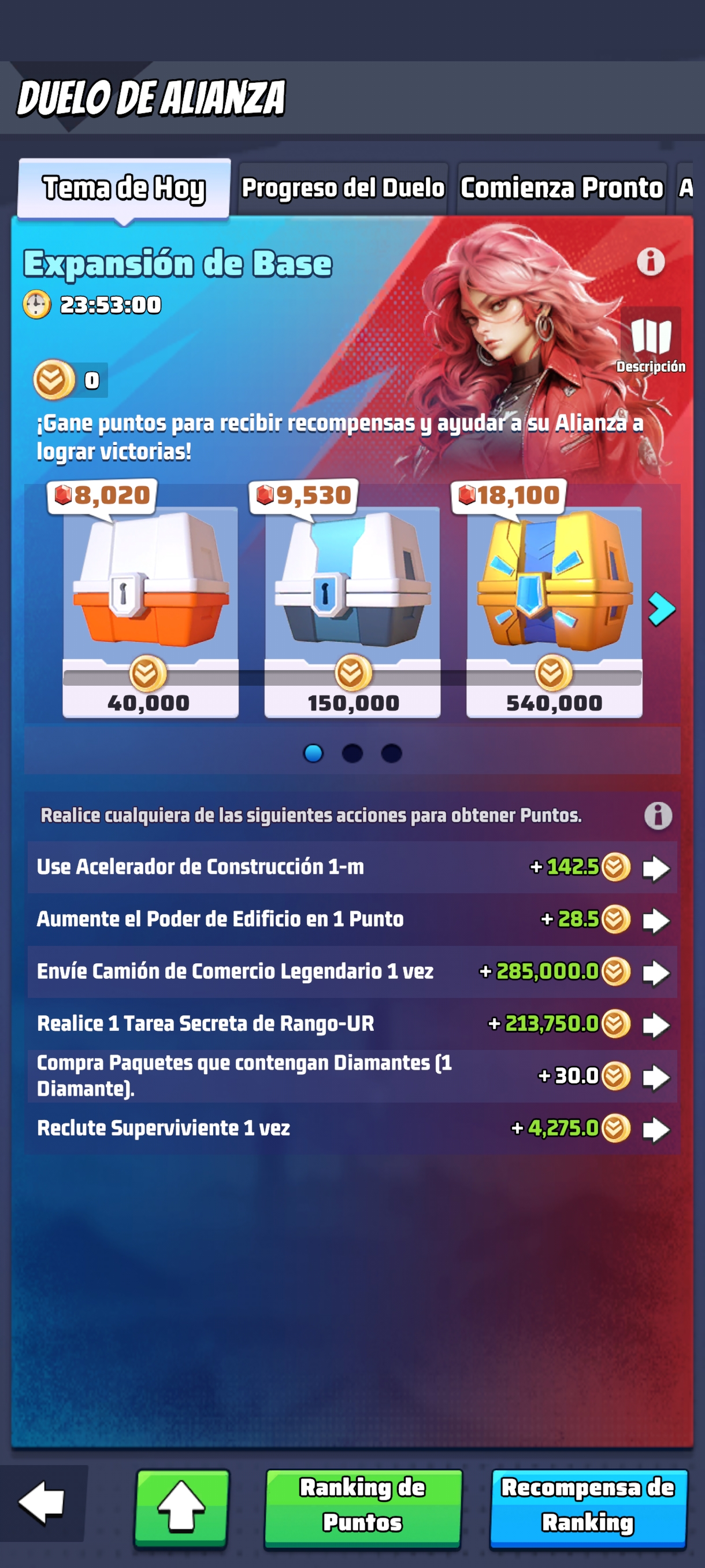Show next chests with the cyan arrow
The width and height of the screenshot is (705, 1568).
tap(661, 609)
